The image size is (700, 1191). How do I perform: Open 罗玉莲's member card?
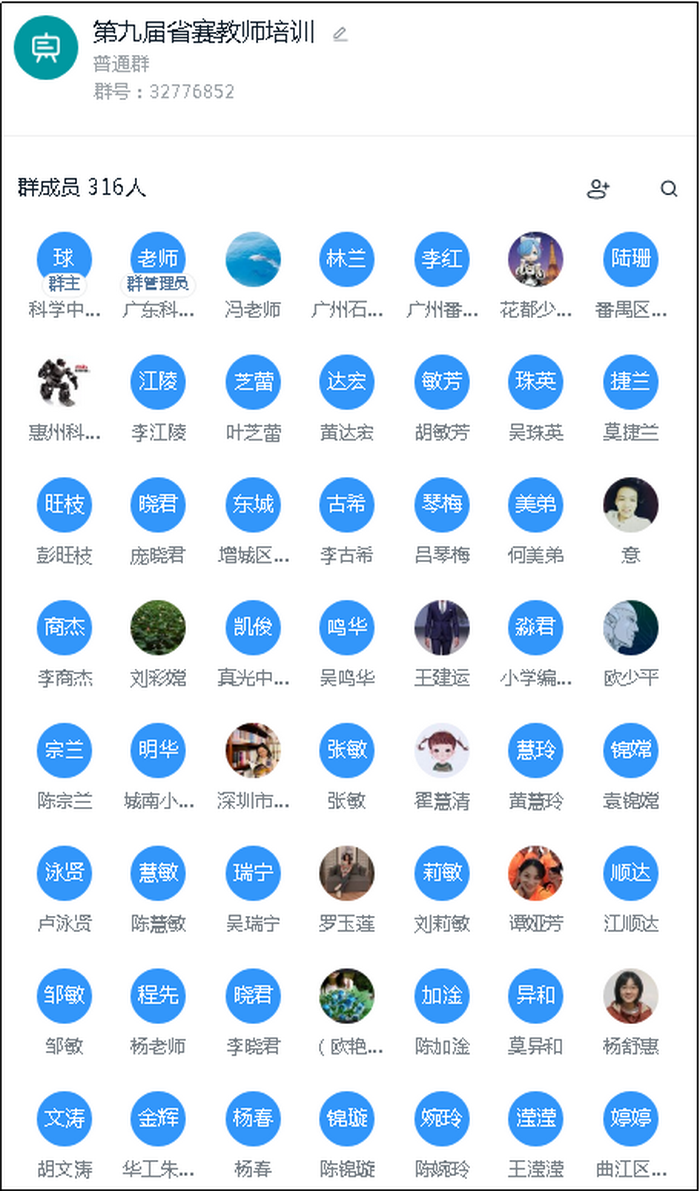[347, 873]
